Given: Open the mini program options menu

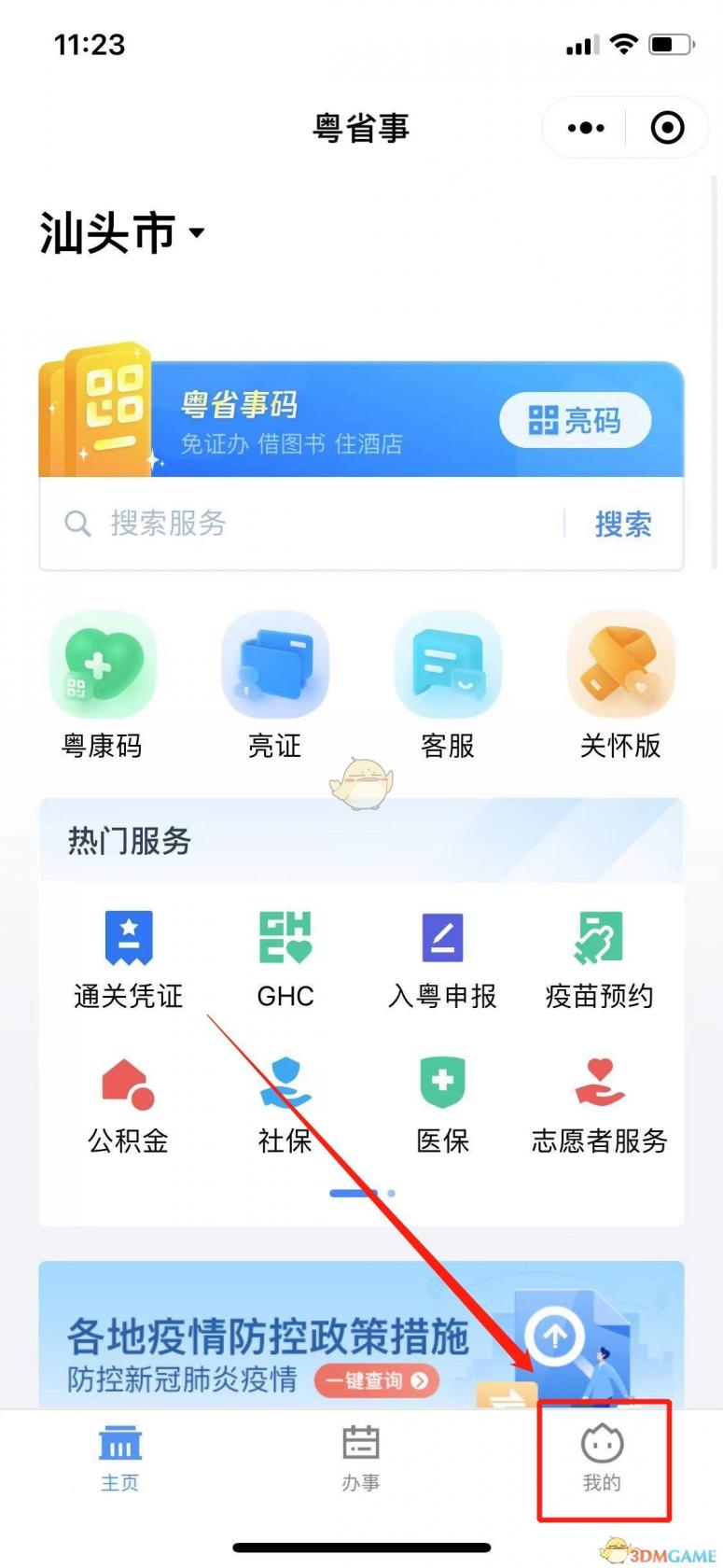Looking at the screenshot, I should tap(585, 128).
